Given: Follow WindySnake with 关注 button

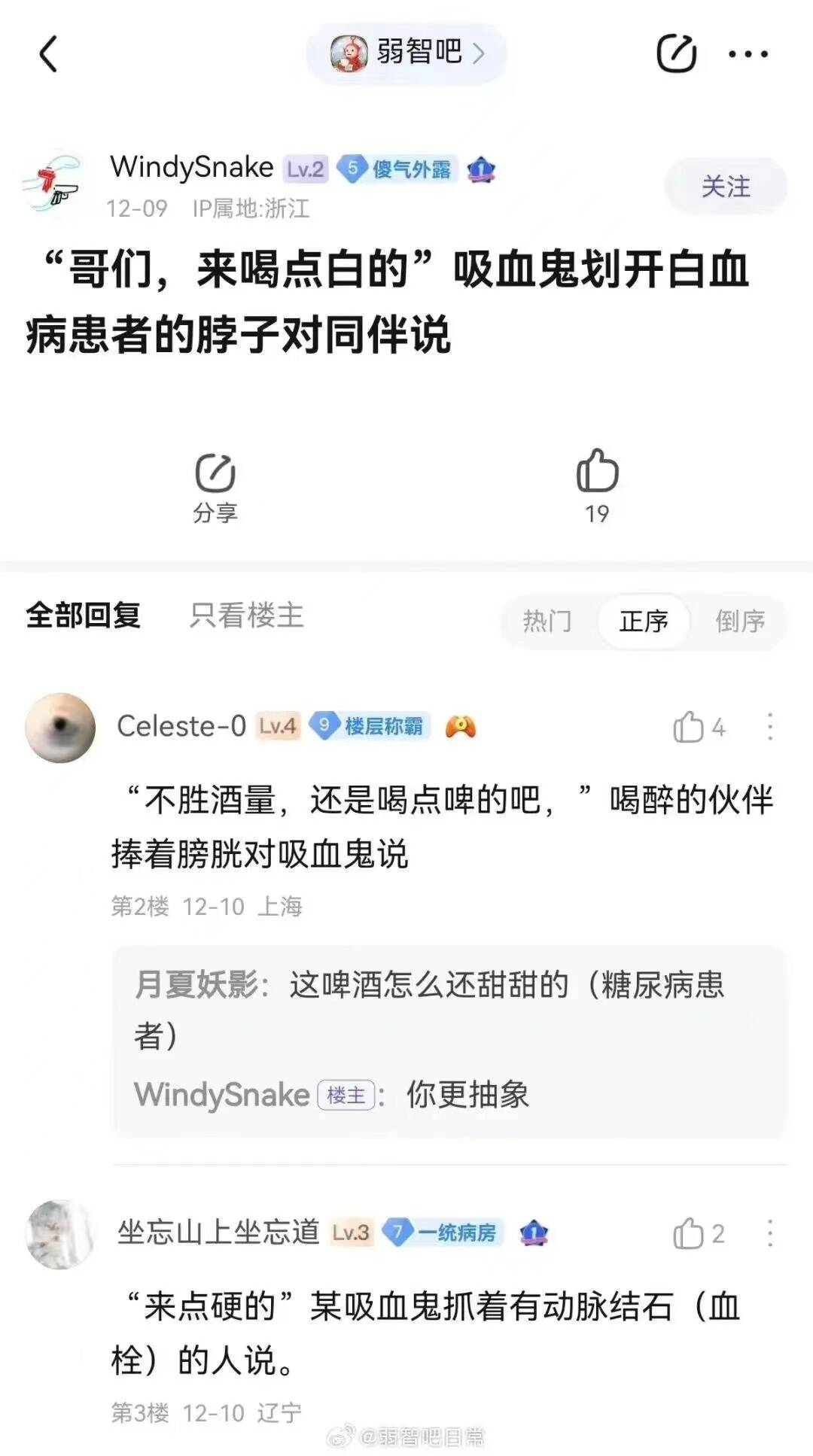Looking at the screenshot, I should click(725, 187).
